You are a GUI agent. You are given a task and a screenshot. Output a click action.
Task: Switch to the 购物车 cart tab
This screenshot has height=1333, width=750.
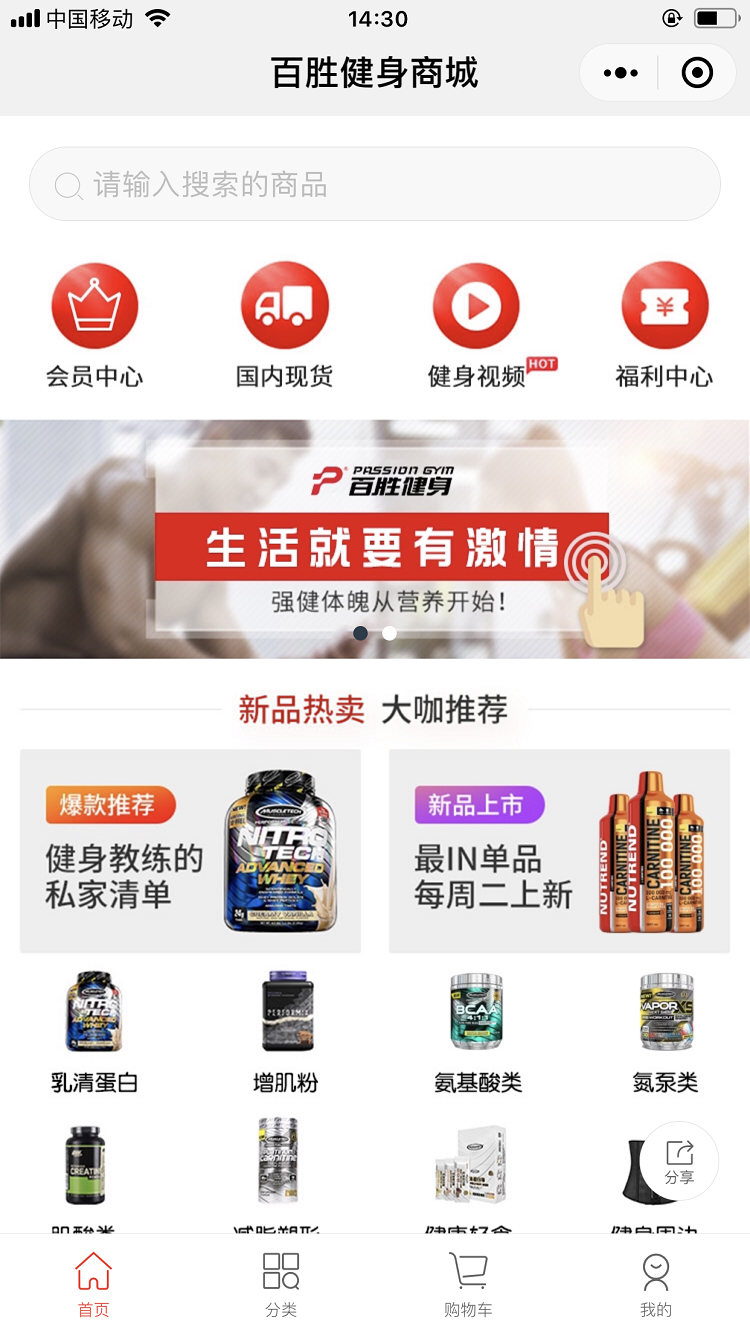[x=468, y=1284]
